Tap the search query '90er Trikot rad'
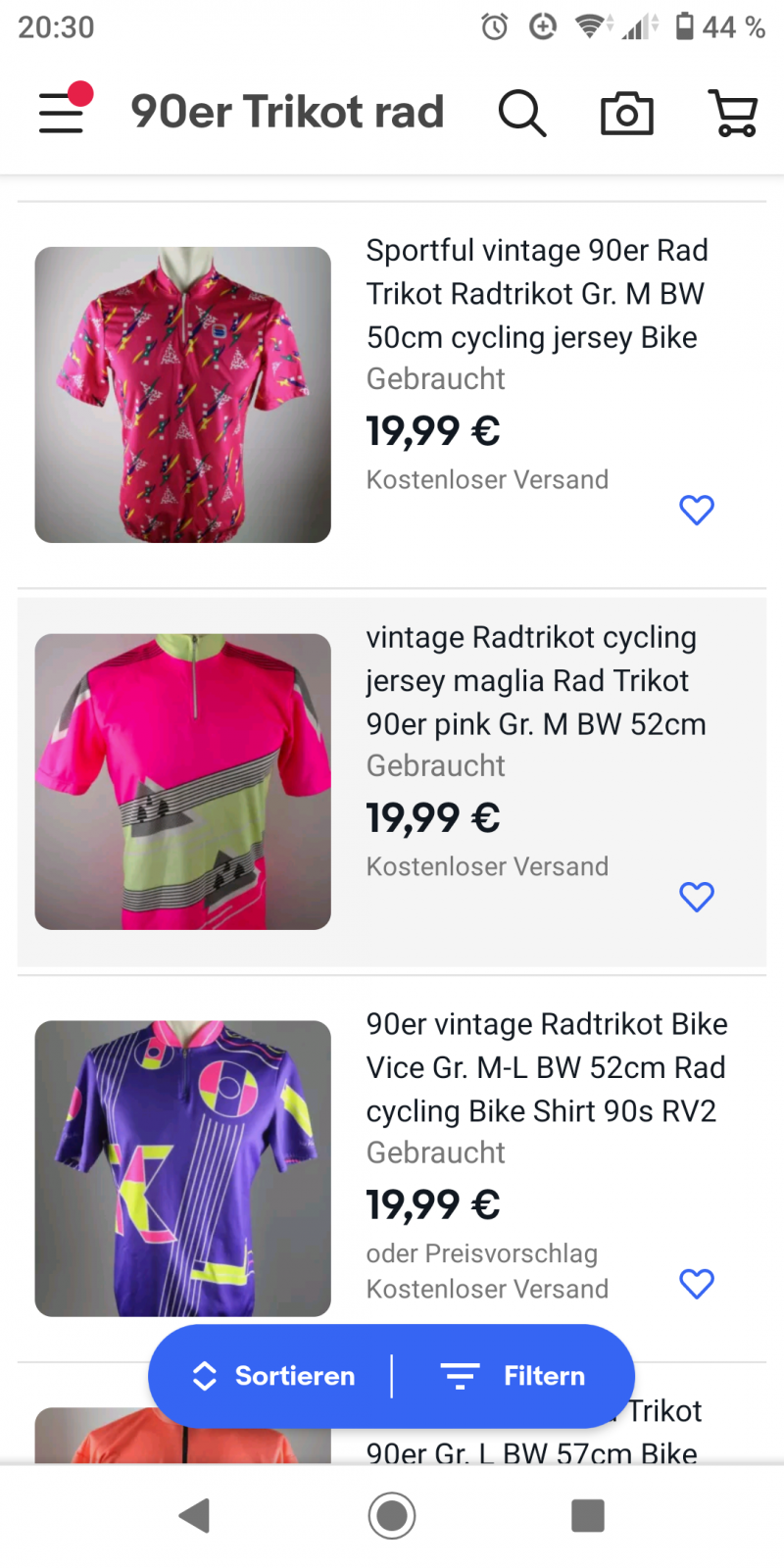 (x=287, y=113)
